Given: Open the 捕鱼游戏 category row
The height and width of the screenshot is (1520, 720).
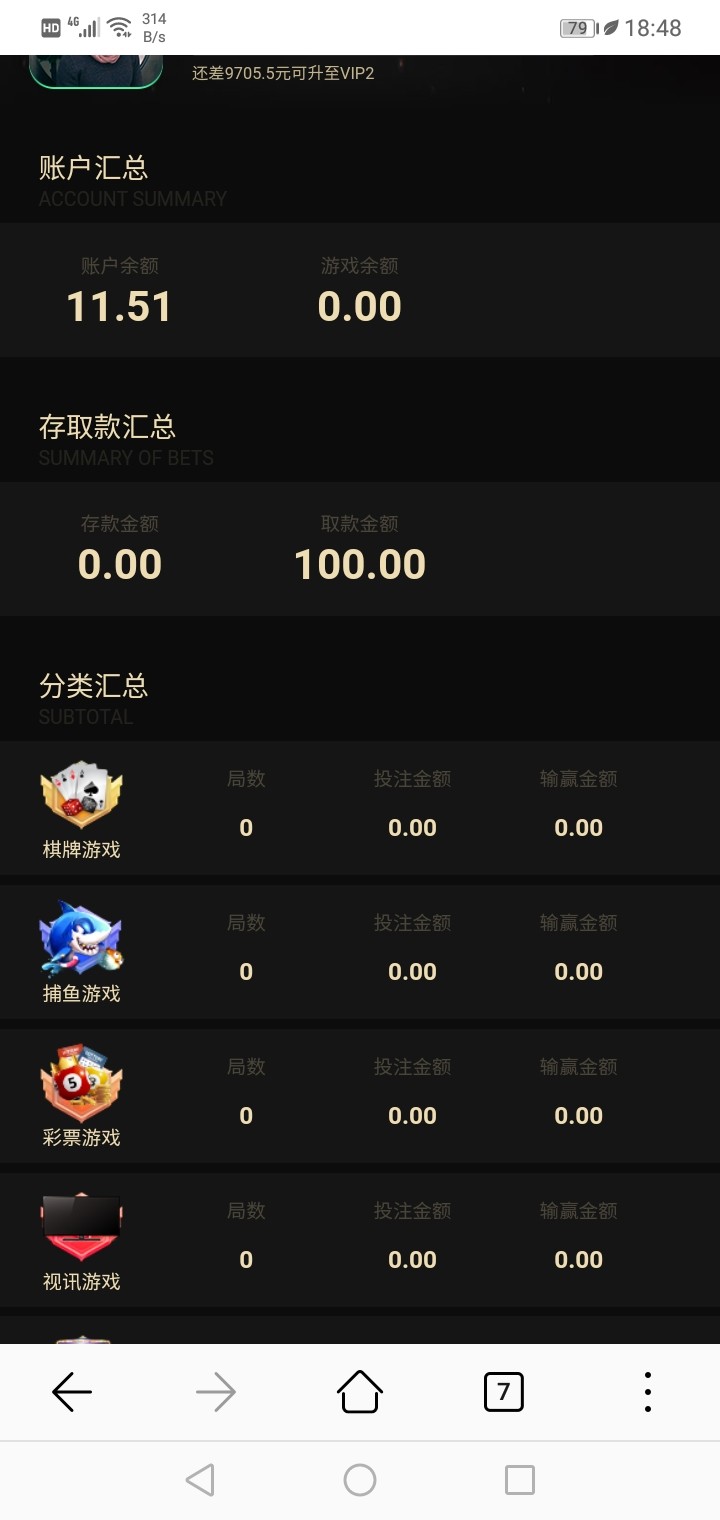Looking at the screenshot, I should tap(82, 952).
